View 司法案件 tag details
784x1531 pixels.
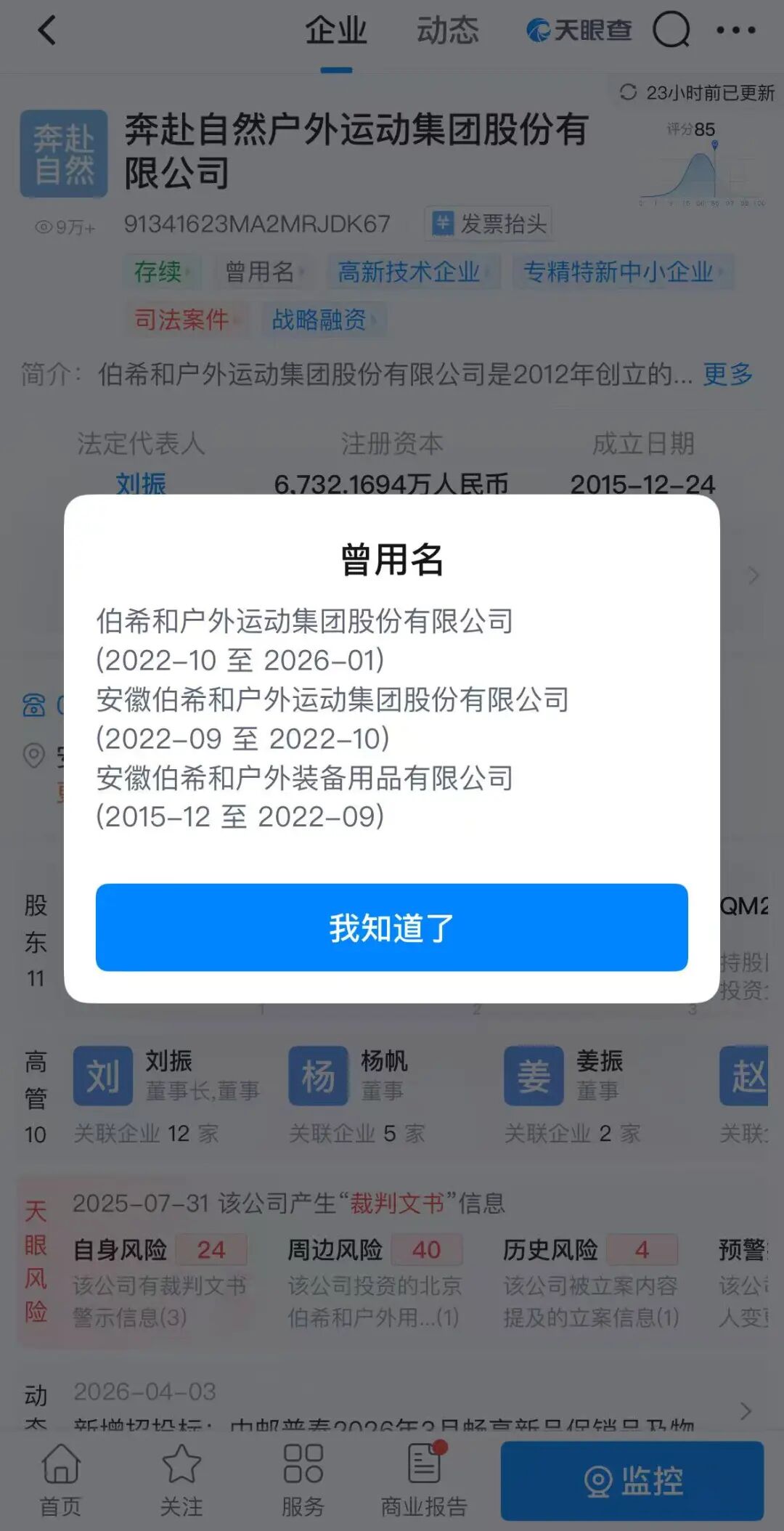184,320
